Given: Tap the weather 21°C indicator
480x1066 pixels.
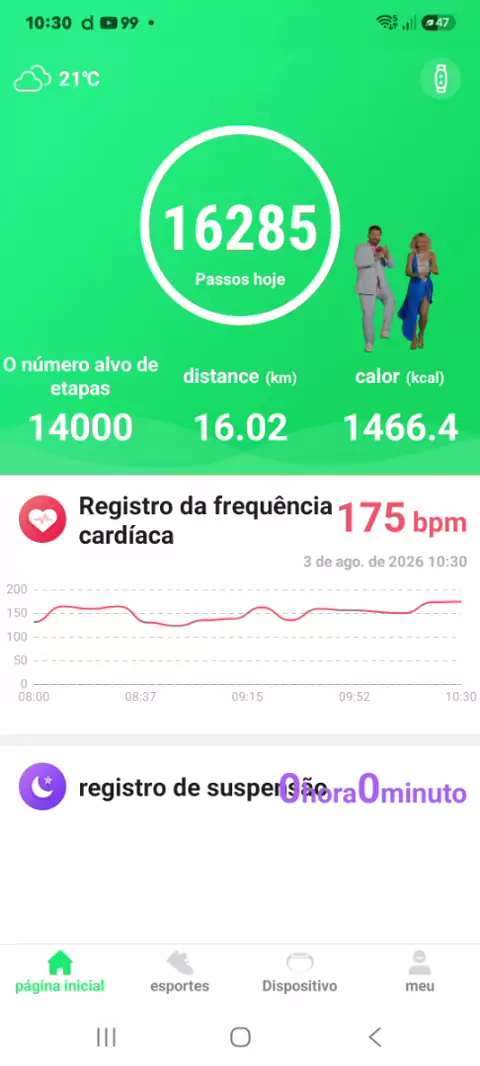Looking at the screenshot, I should [x=57, y=80].
